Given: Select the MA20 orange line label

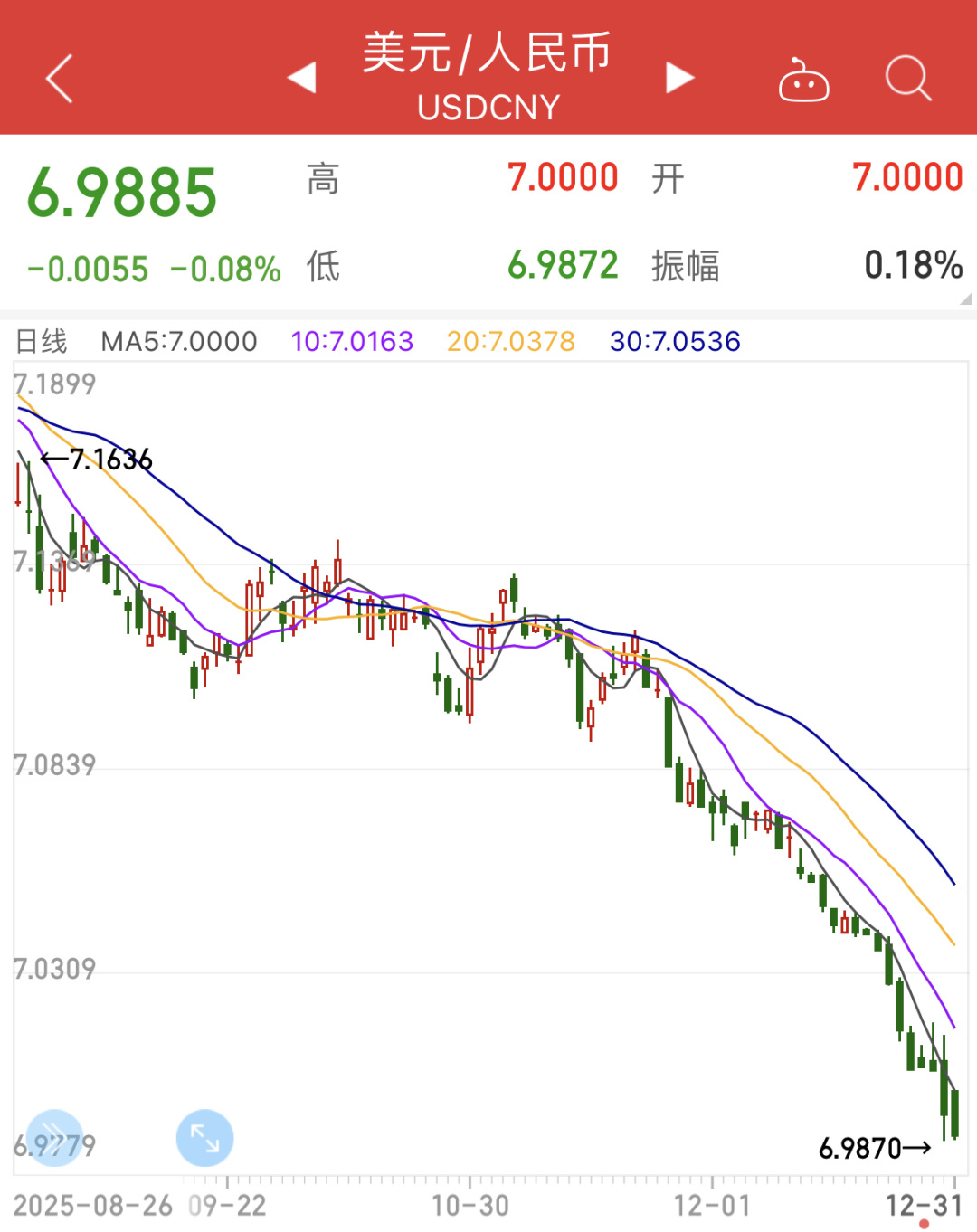Looking at the screenshot, I should [x=509, y=341].
